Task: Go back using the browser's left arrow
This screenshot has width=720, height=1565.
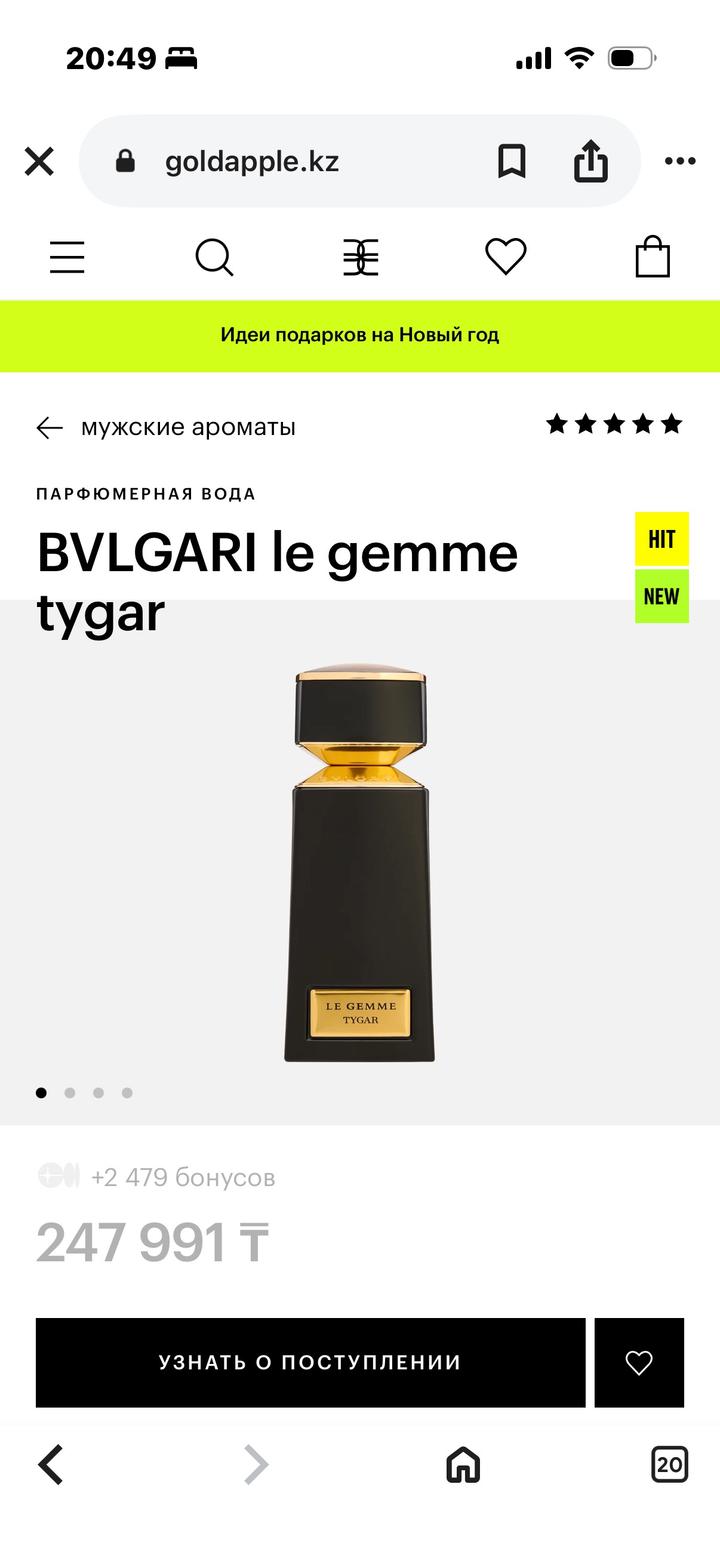Action: click(50, 1465)
